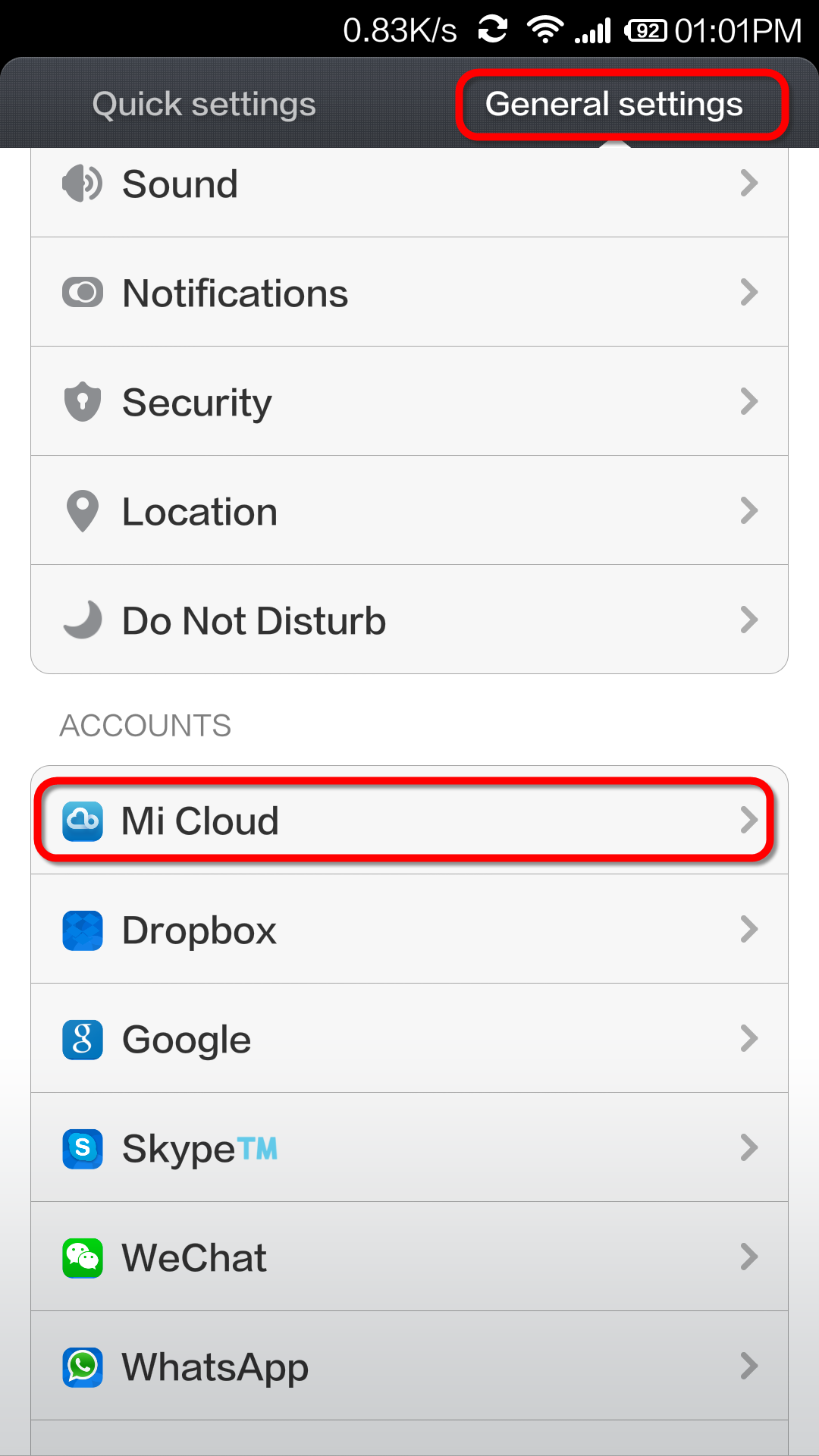Open Sound settings
This screenshot has width=819, height=1456.
(x=409, y=184)
